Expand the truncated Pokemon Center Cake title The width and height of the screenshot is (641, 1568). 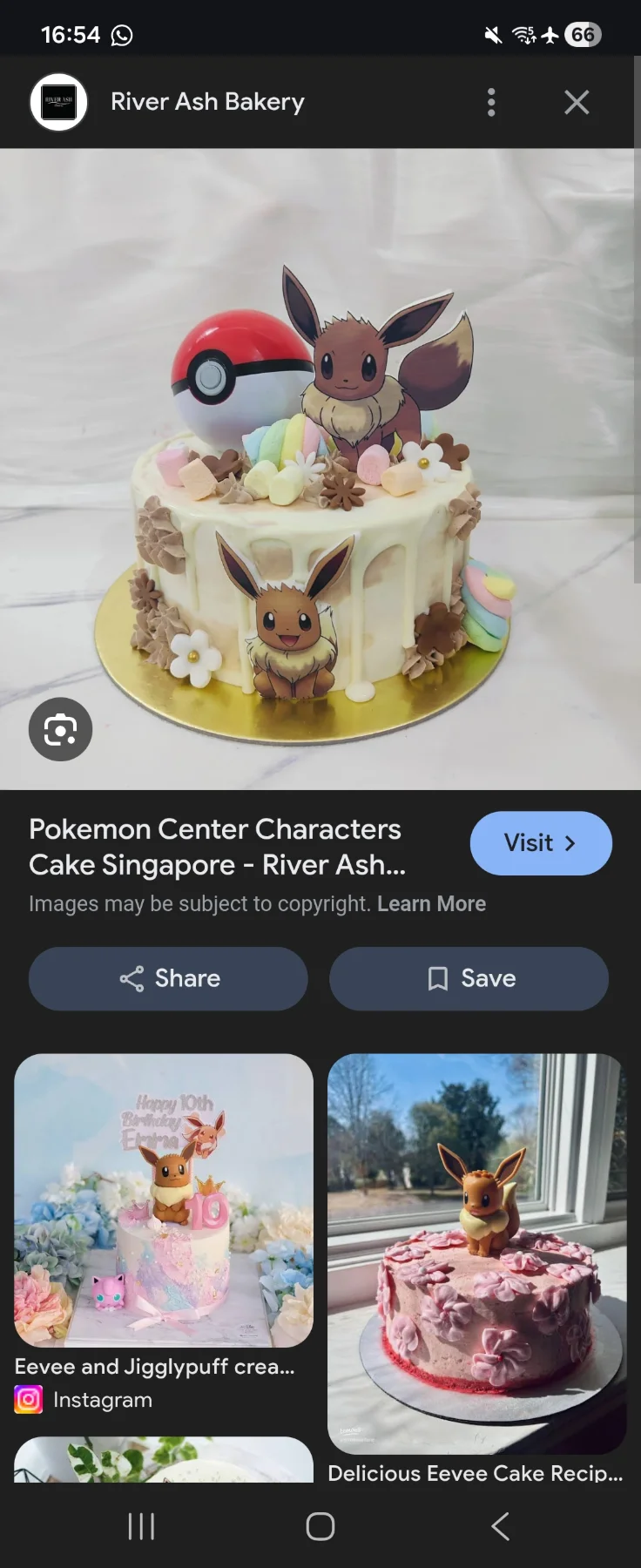(215, 847)
